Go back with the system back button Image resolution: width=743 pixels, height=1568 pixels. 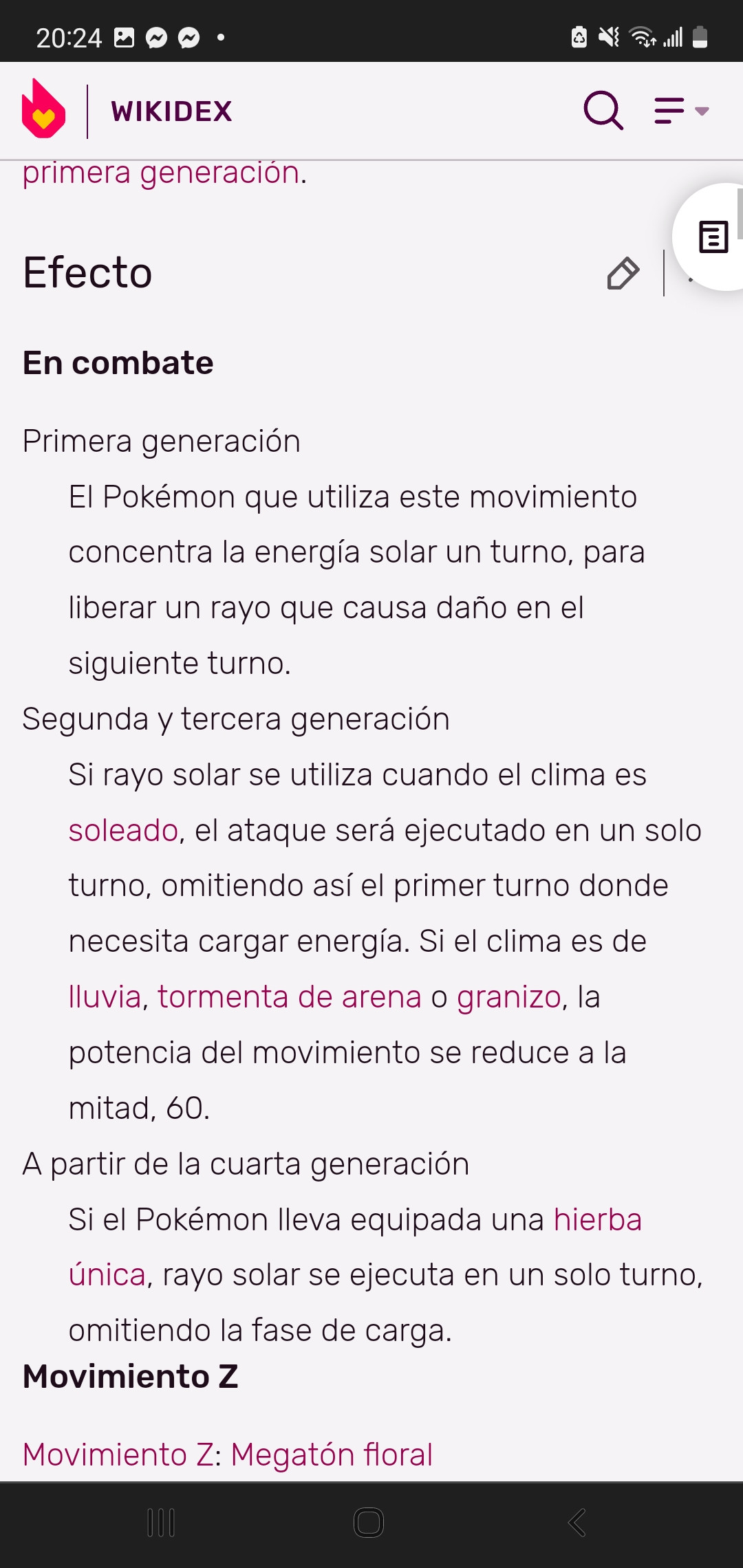click(x=577, y=1523)
